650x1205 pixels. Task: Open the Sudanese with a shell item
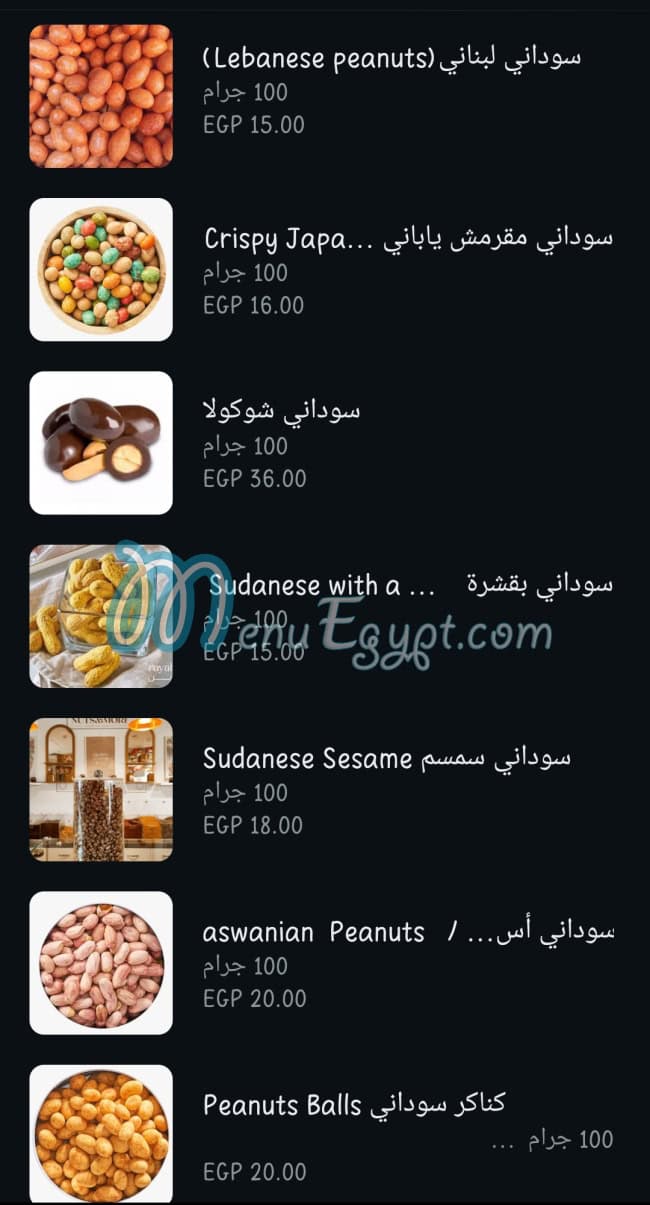point(410,585)
